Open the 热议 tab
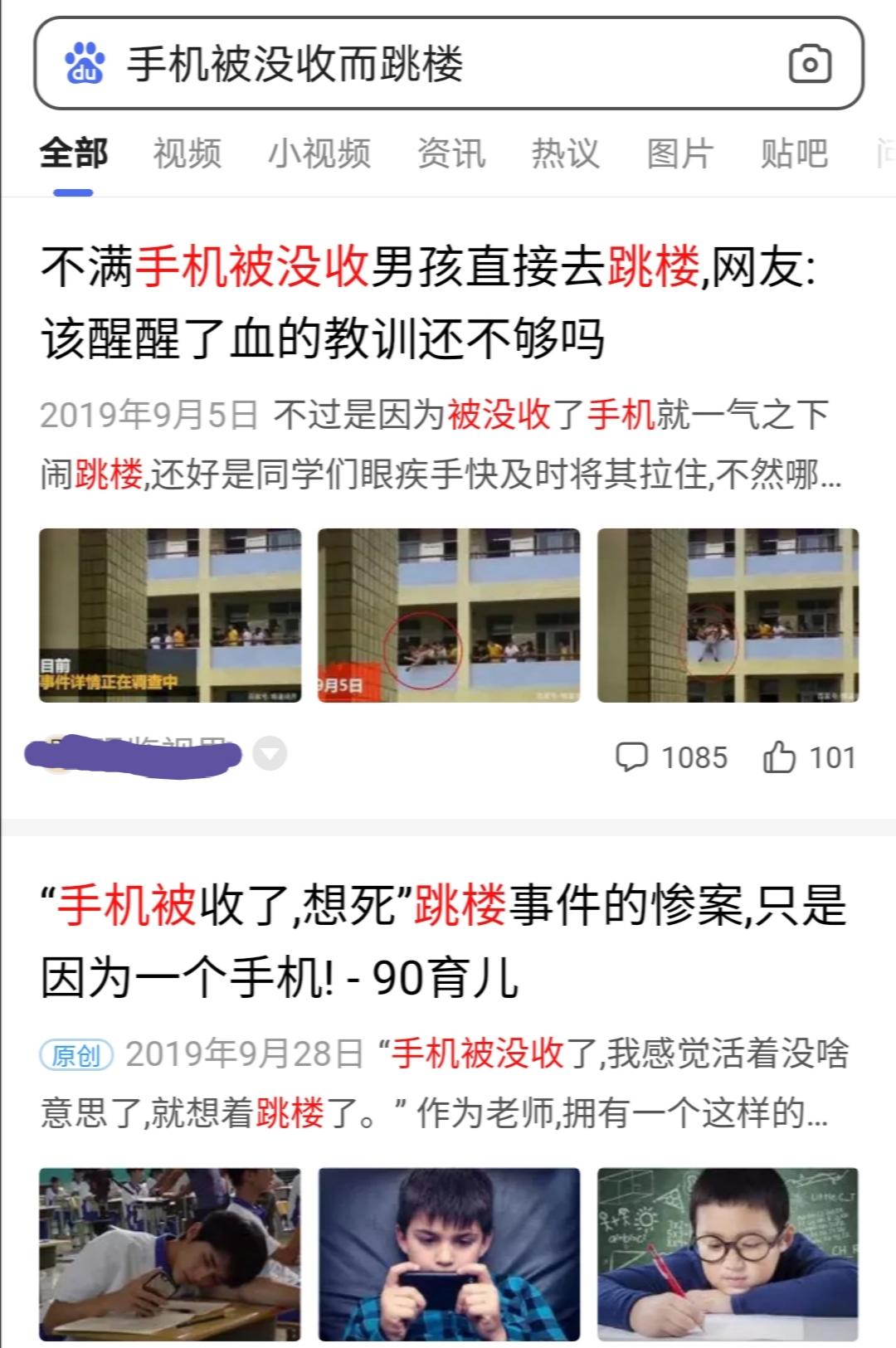 tap(565, 154)
